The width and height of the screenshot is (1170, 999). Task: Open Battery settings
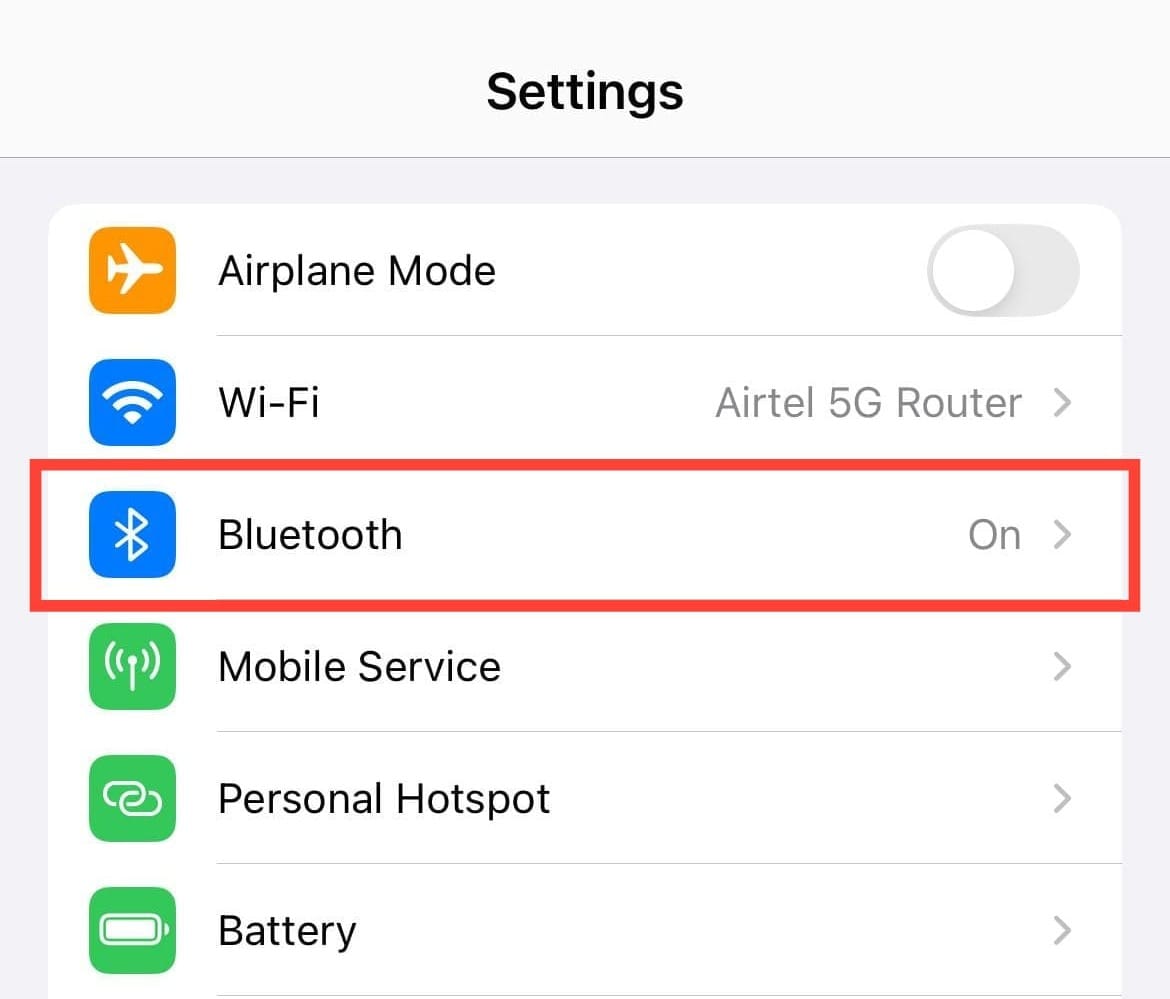point(585,931)
